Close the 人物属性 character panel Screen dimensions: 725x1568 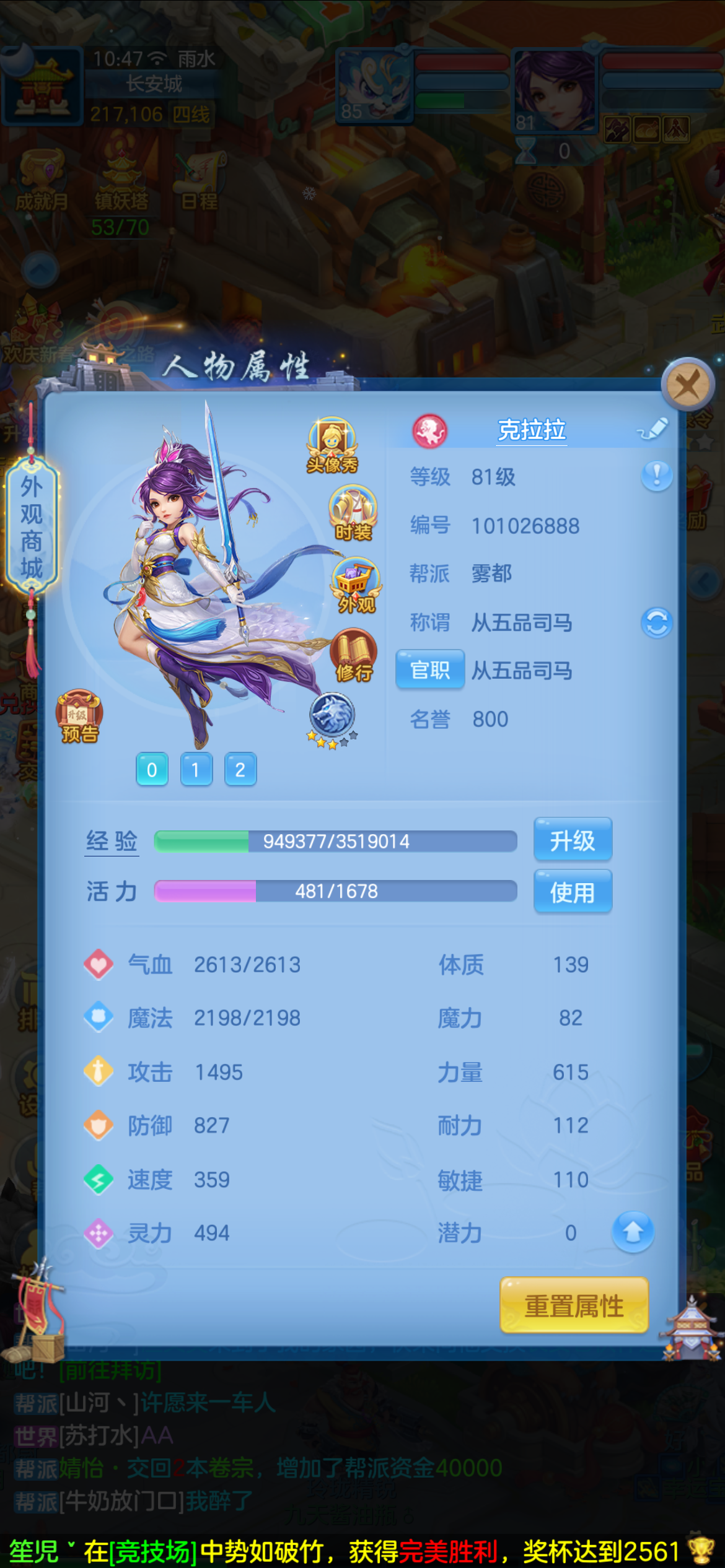click(688, 385)
